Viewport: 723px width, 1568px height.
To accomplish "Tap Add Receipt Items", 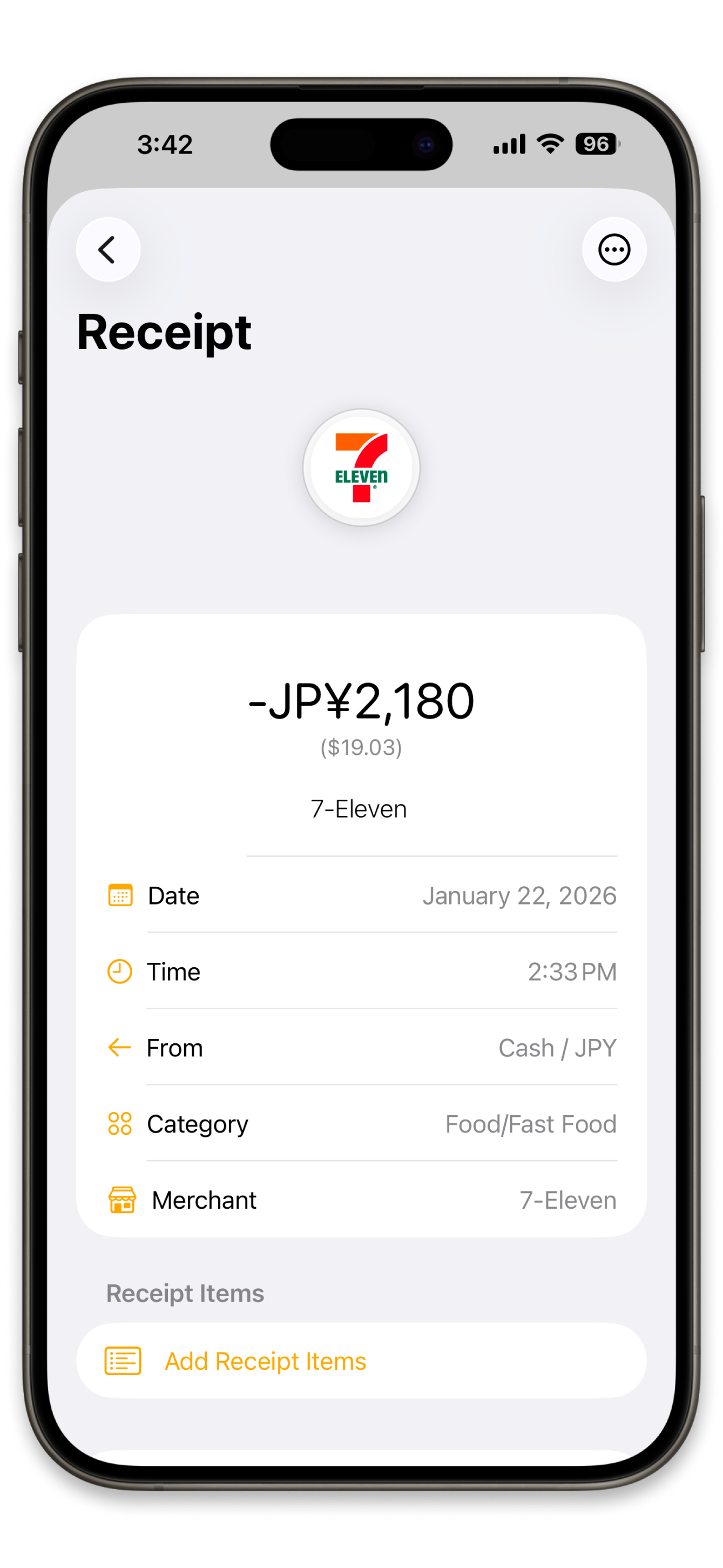I will (x=265, y=1362).
